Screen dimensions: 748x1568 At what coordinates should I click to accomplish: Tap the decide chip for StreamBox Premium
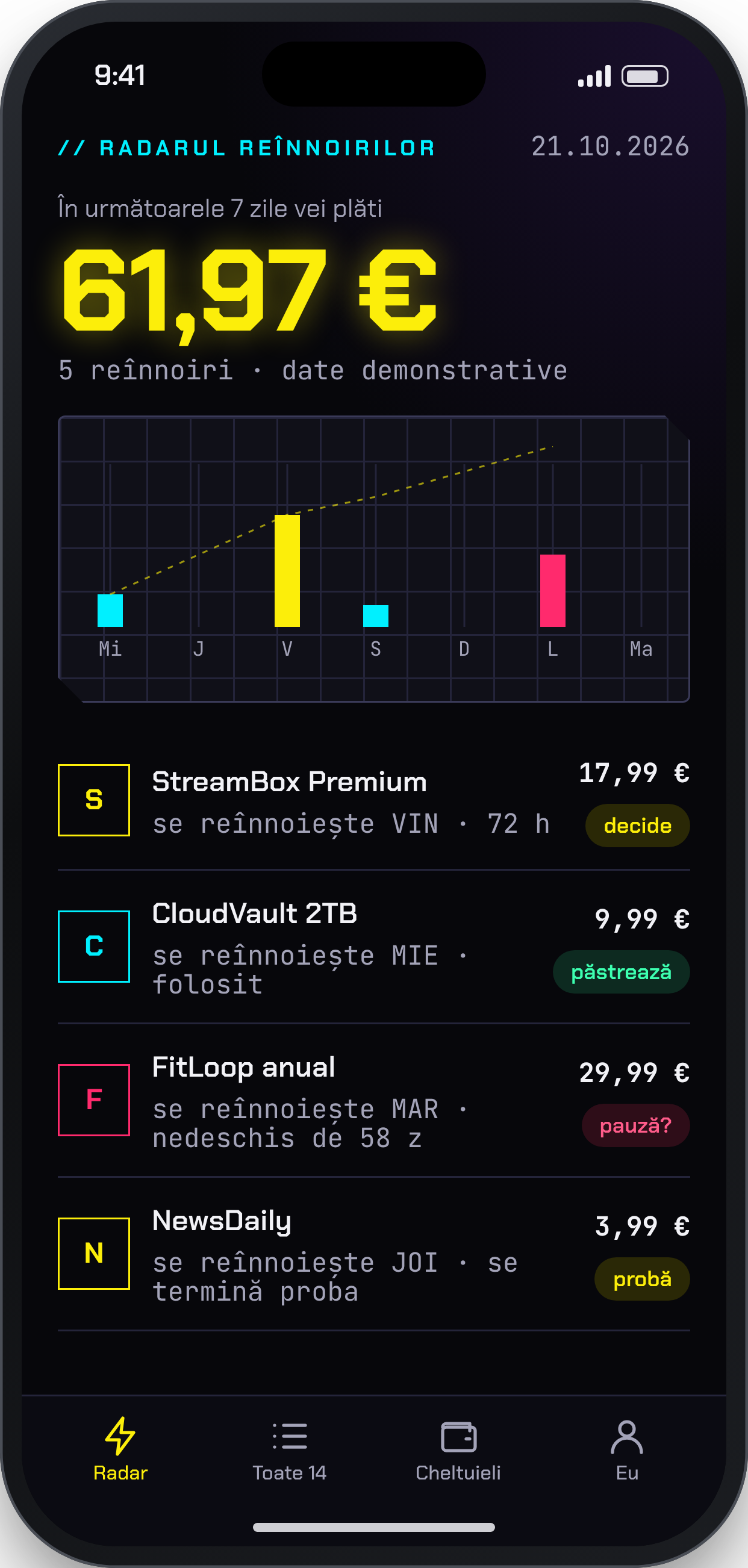(637, 826)
